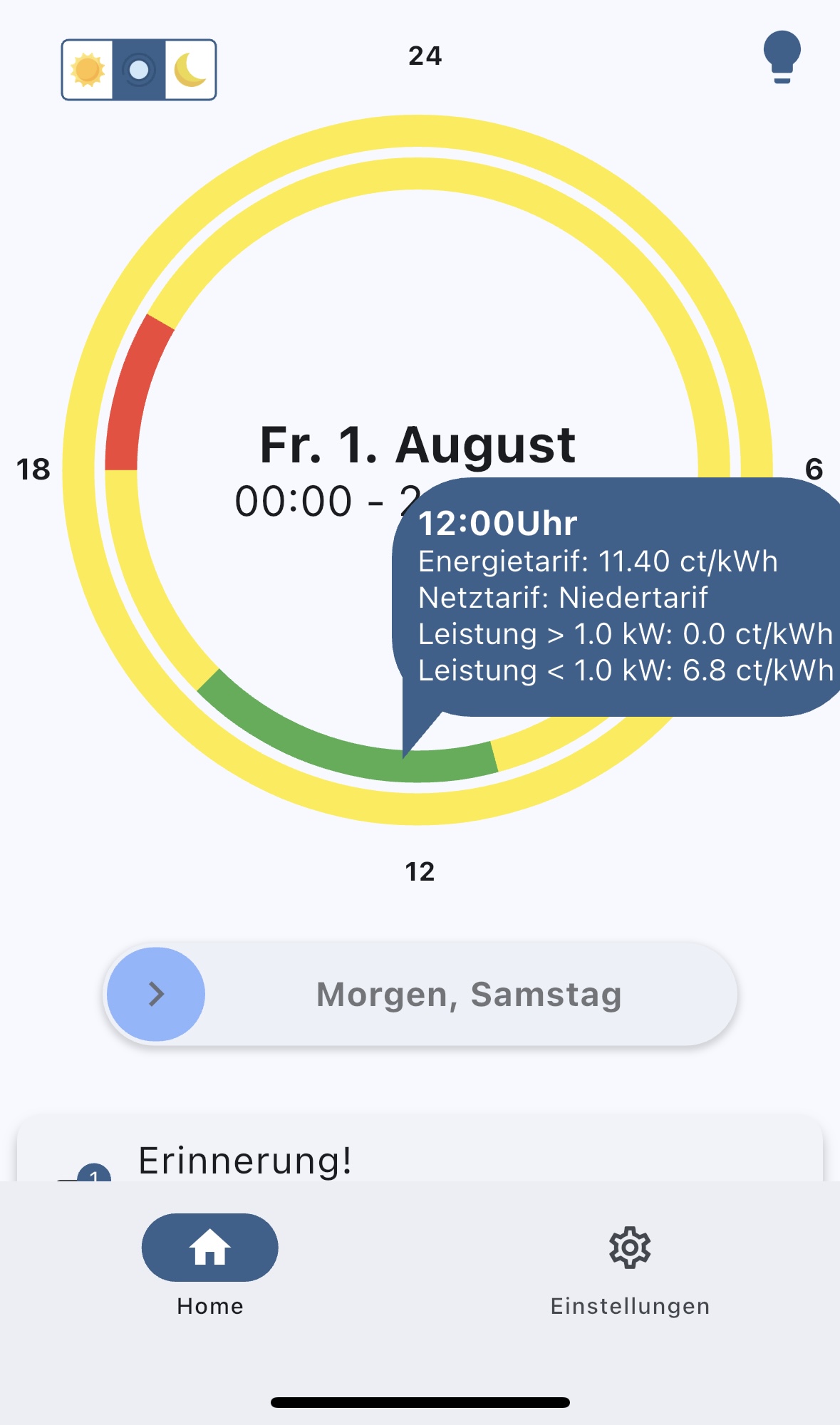840x1425 pixels.
Task: Show tomorrow via the Morgen, Samstag button
Action: tap(420, 995)
